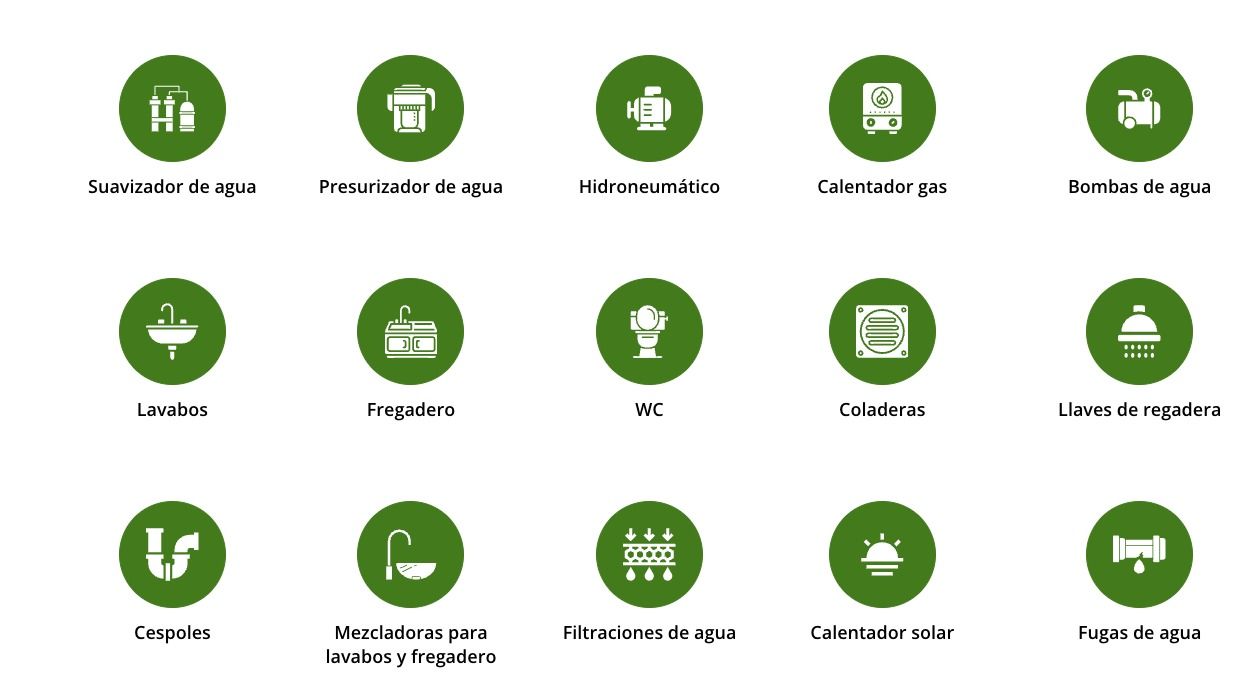
Task: Choose Mezcladoras para lavabos y fregadero
Action: 410,555
